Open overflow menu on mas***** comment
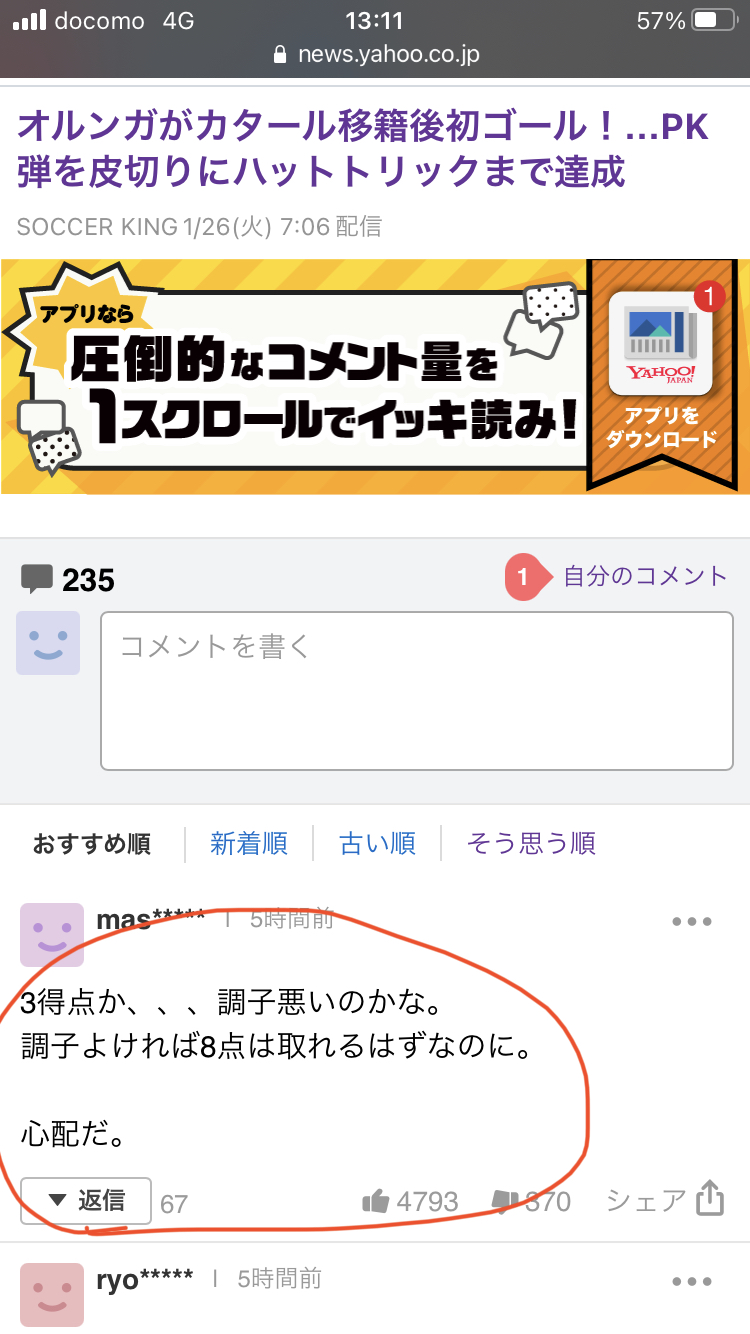Image resolution: width=750 pixels, height=1334 pixels. (x=692, y=922)
